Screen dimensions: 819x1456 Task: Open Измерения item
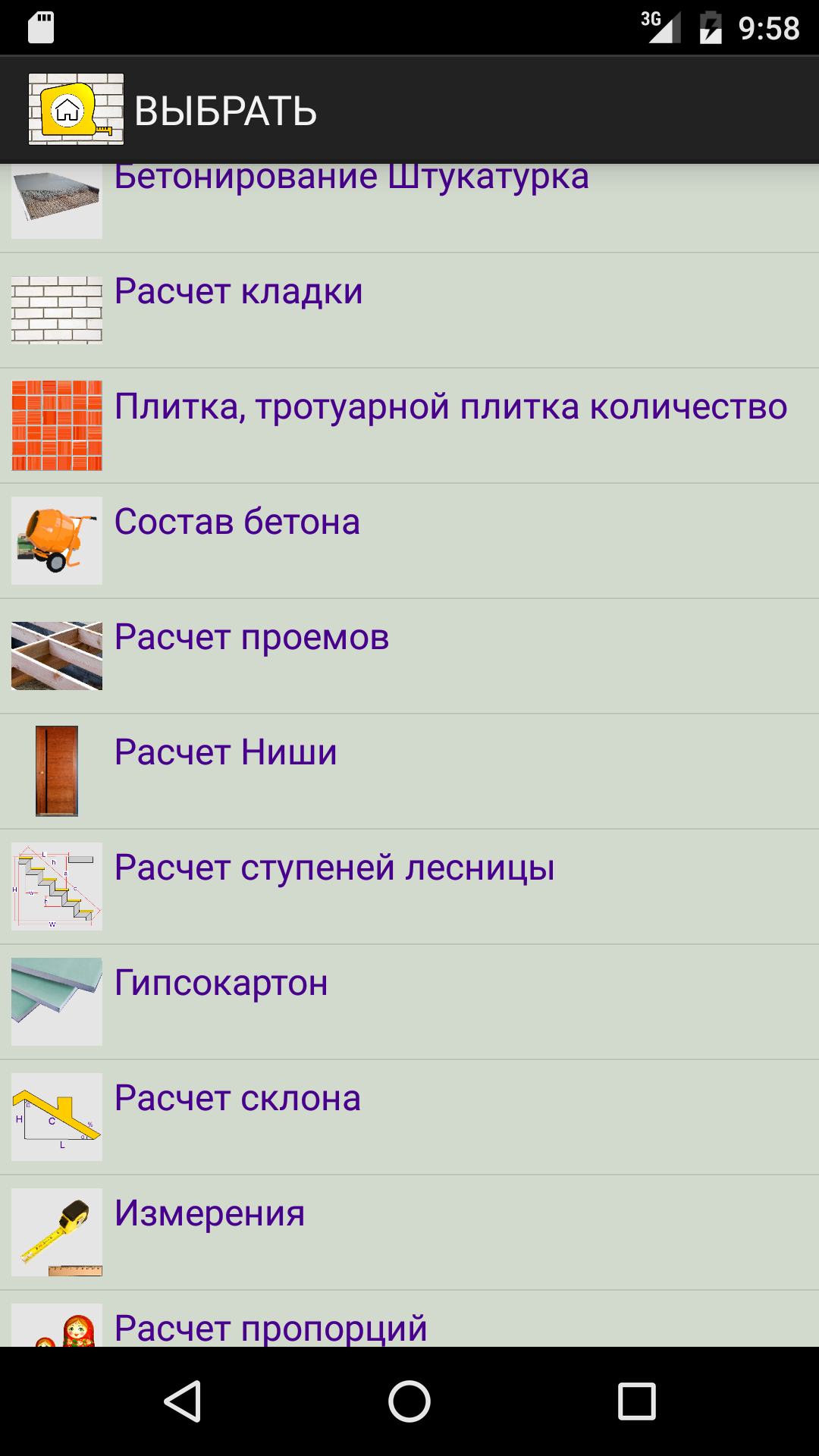pos(409,1233)
